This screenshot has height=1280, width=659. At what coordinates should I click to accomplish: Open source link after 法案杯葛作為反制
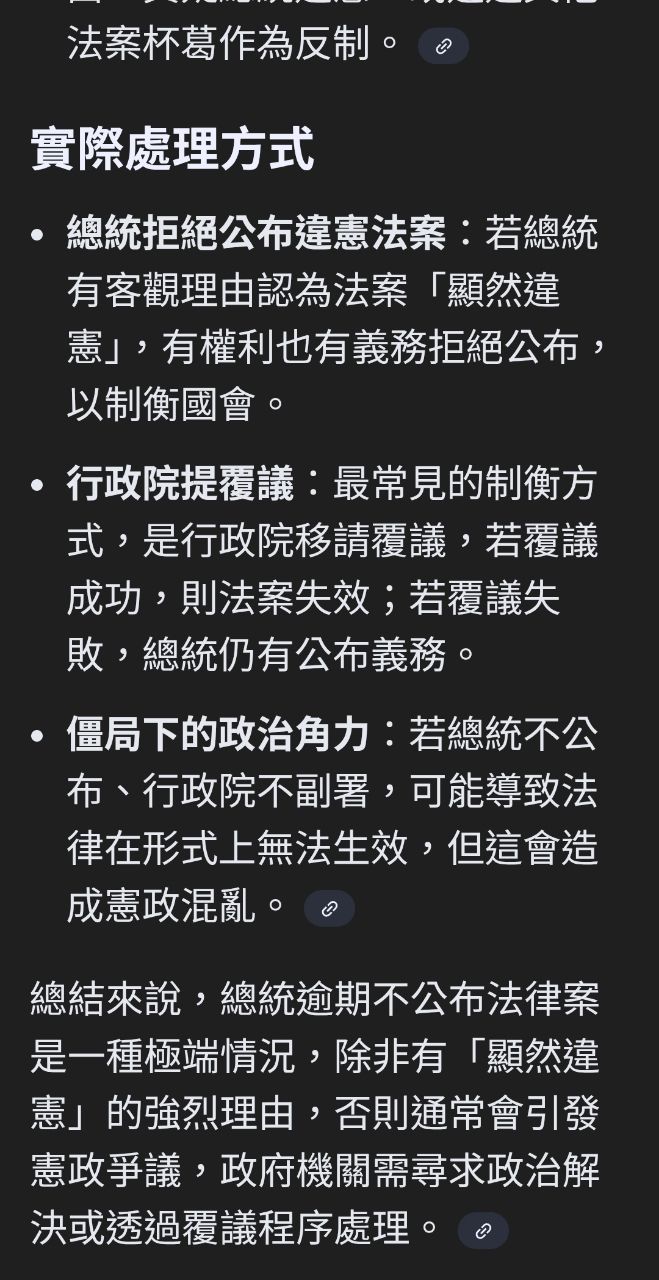point(443,46)
